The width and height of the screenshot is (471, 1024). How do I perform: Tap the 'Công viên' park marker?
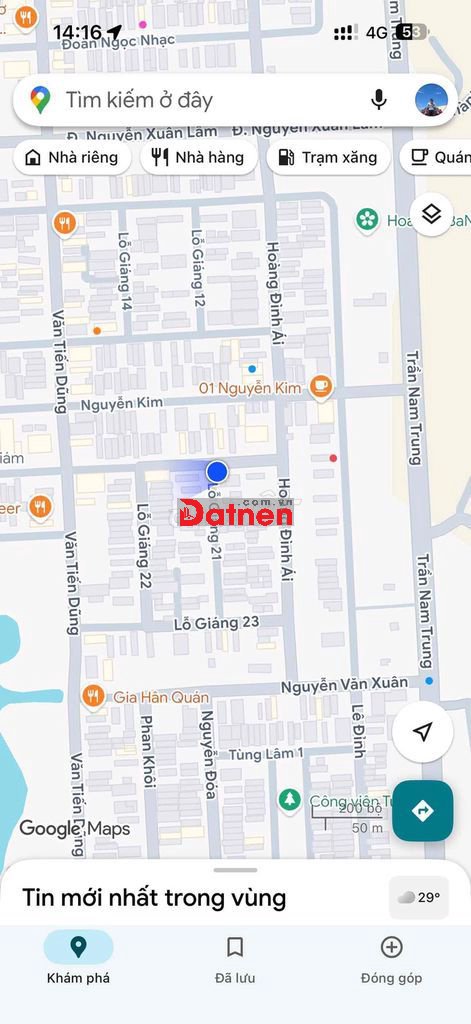click(289, 799)
